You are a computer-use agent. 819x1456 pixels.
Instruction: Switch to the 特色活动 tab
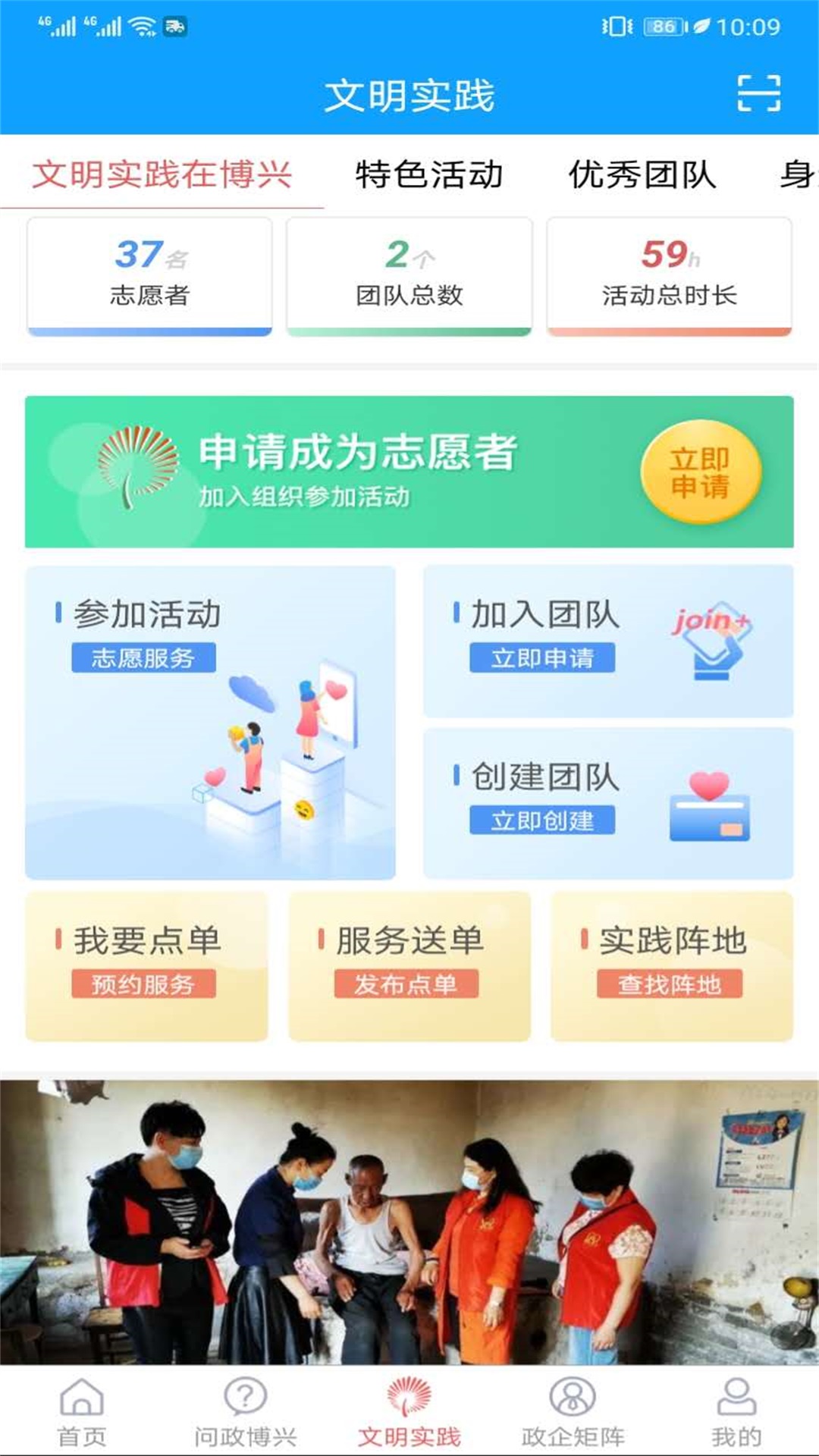click(x=429, y=174)
